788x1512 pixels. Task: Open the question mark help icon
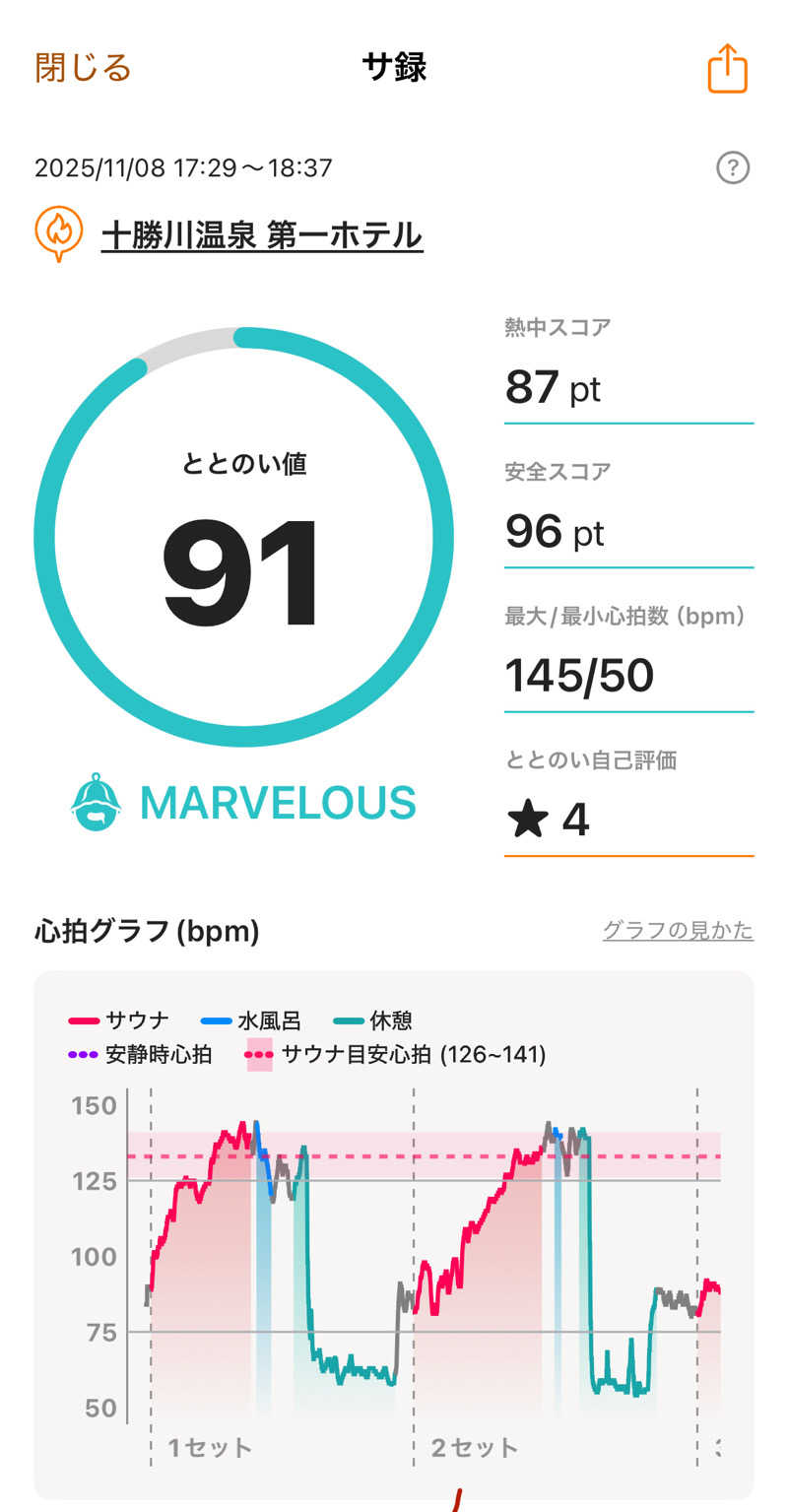click(732, 168)
